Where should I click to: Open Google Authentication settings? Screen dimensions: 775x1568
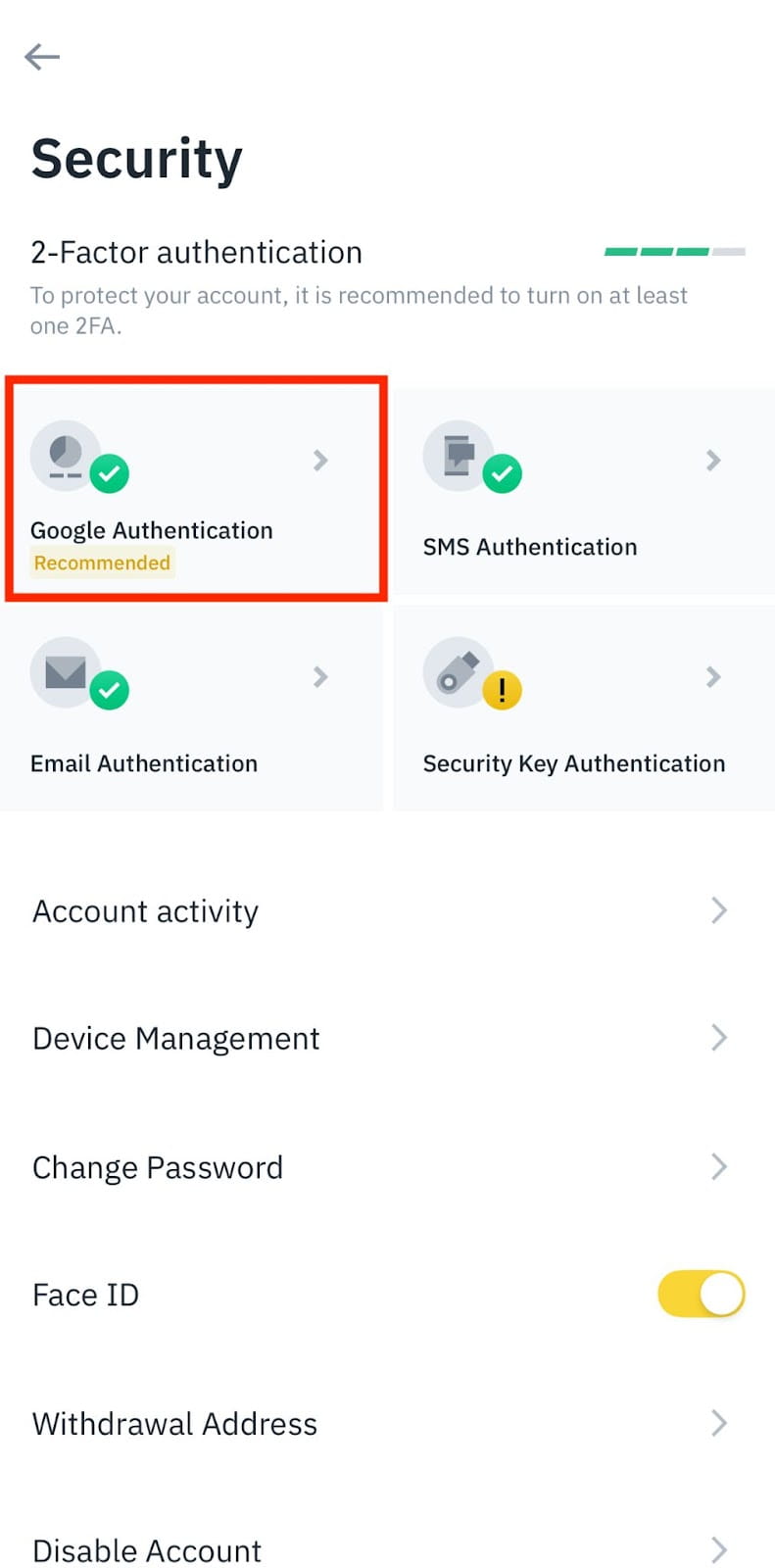click(x=194, y=490)
